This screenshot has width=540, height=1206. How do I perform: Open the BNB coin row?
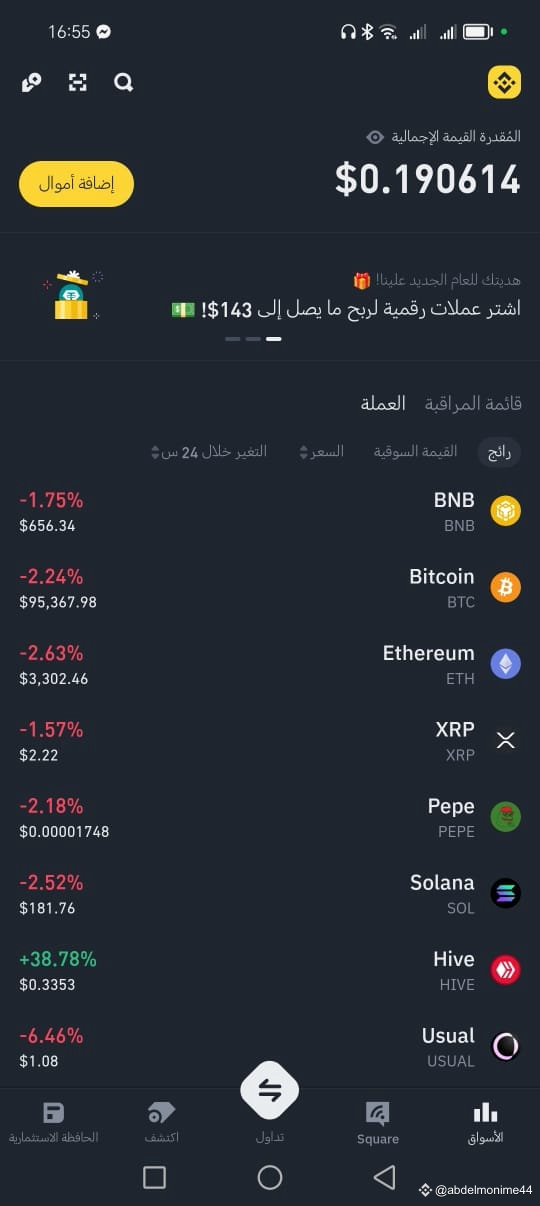tap(270, 512)
